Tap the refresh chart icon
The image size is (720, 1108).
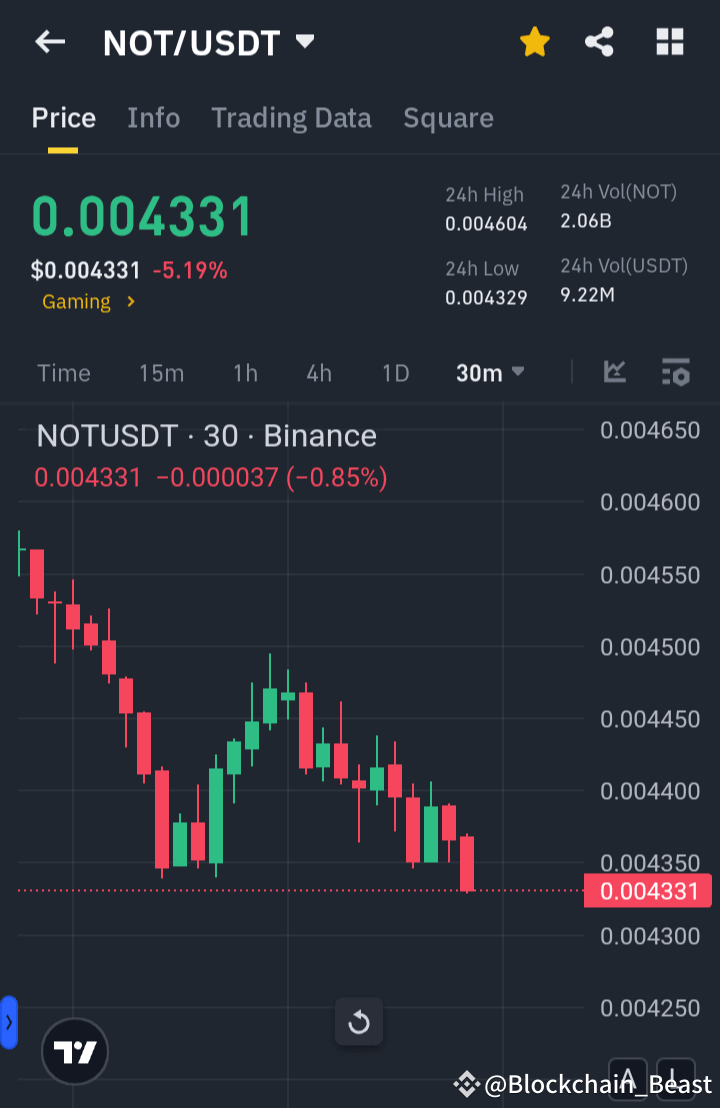click(x=358, y=1021)
